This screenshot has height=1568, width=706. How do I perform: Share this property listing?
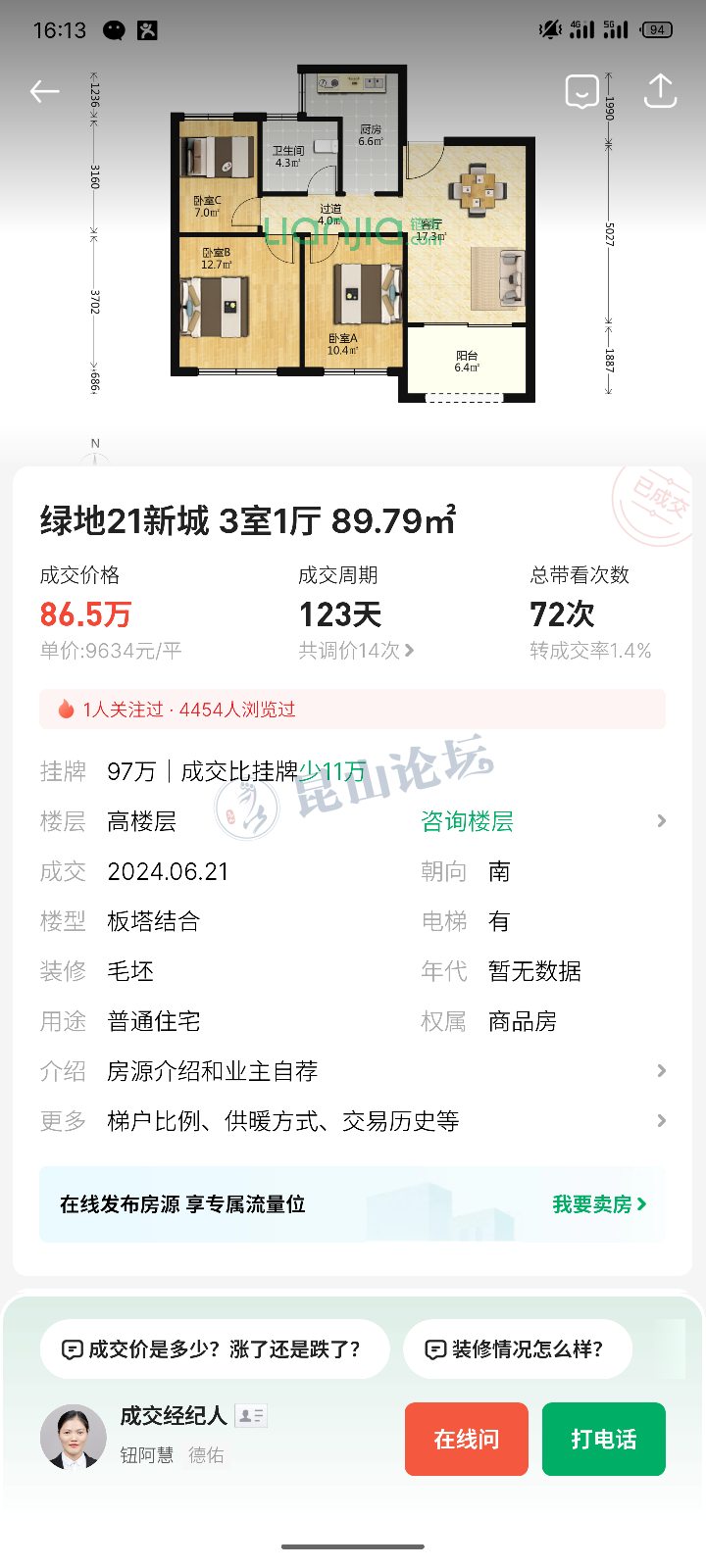[x=660, y=91]
